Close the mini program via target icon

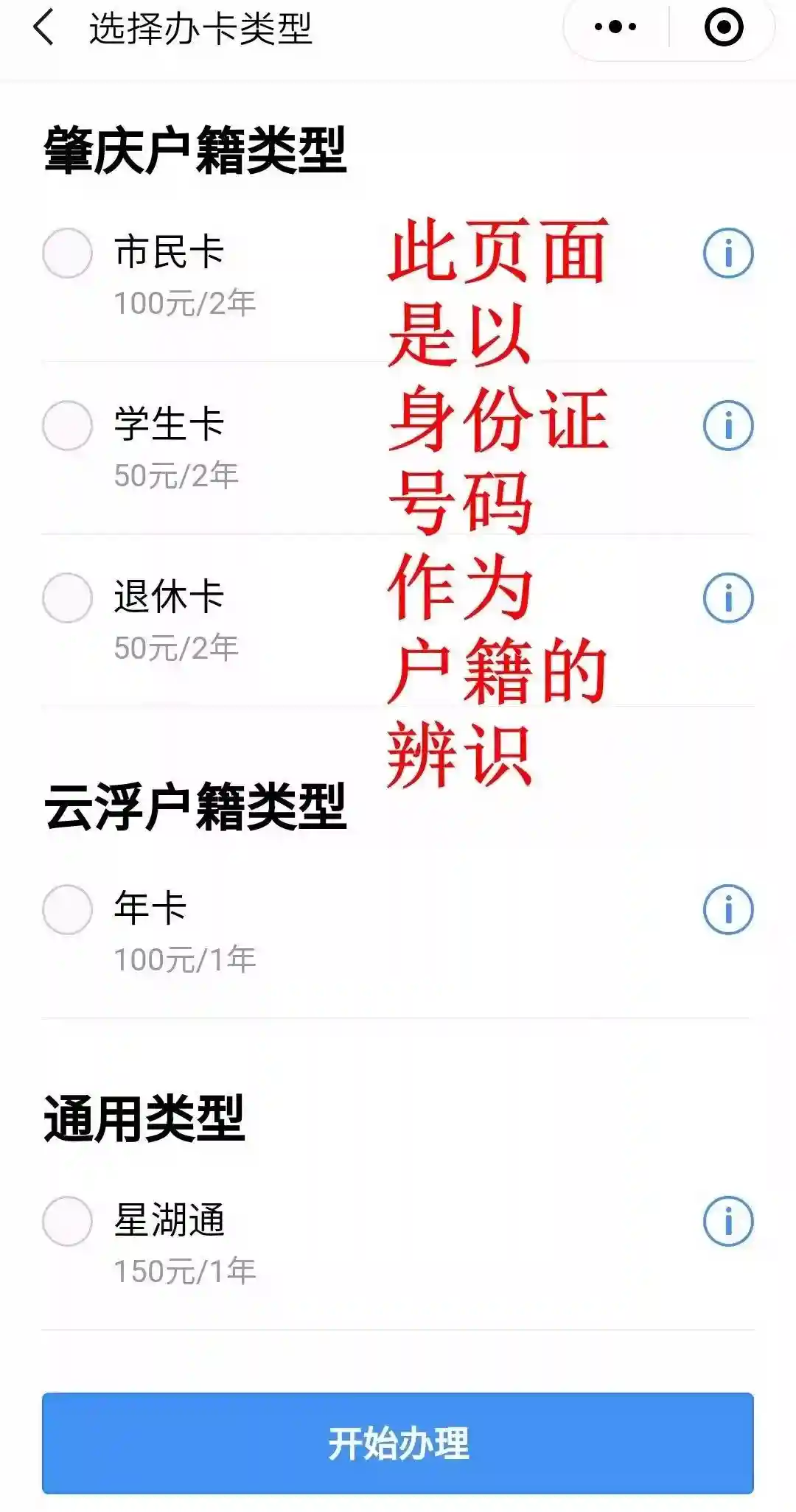click(724, 27)
